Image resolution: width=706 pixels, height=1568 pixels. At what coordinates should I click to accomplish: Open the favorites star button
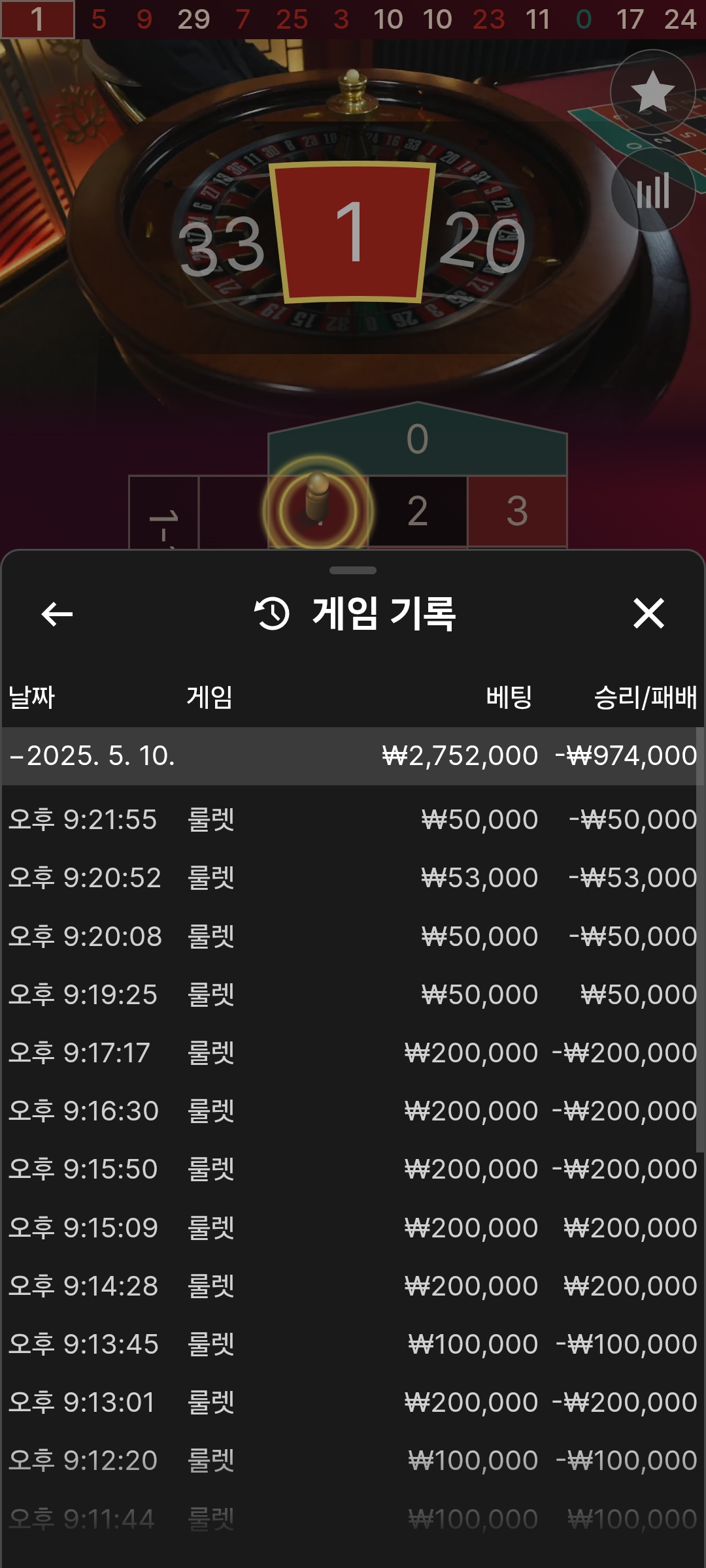pos(652,92)
